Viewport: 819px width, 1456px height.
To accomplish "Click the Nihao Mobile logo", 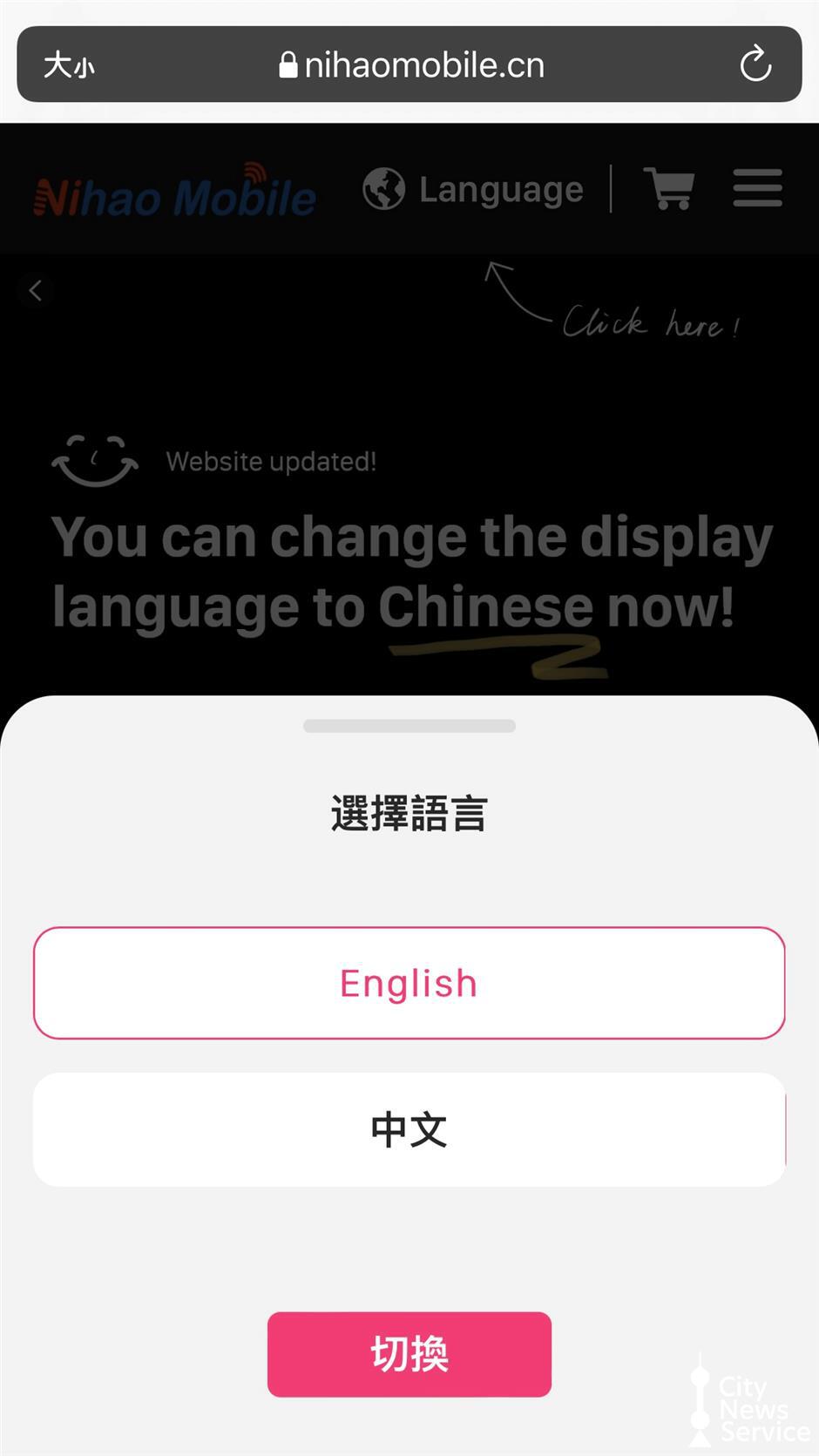I will [174, 193].
